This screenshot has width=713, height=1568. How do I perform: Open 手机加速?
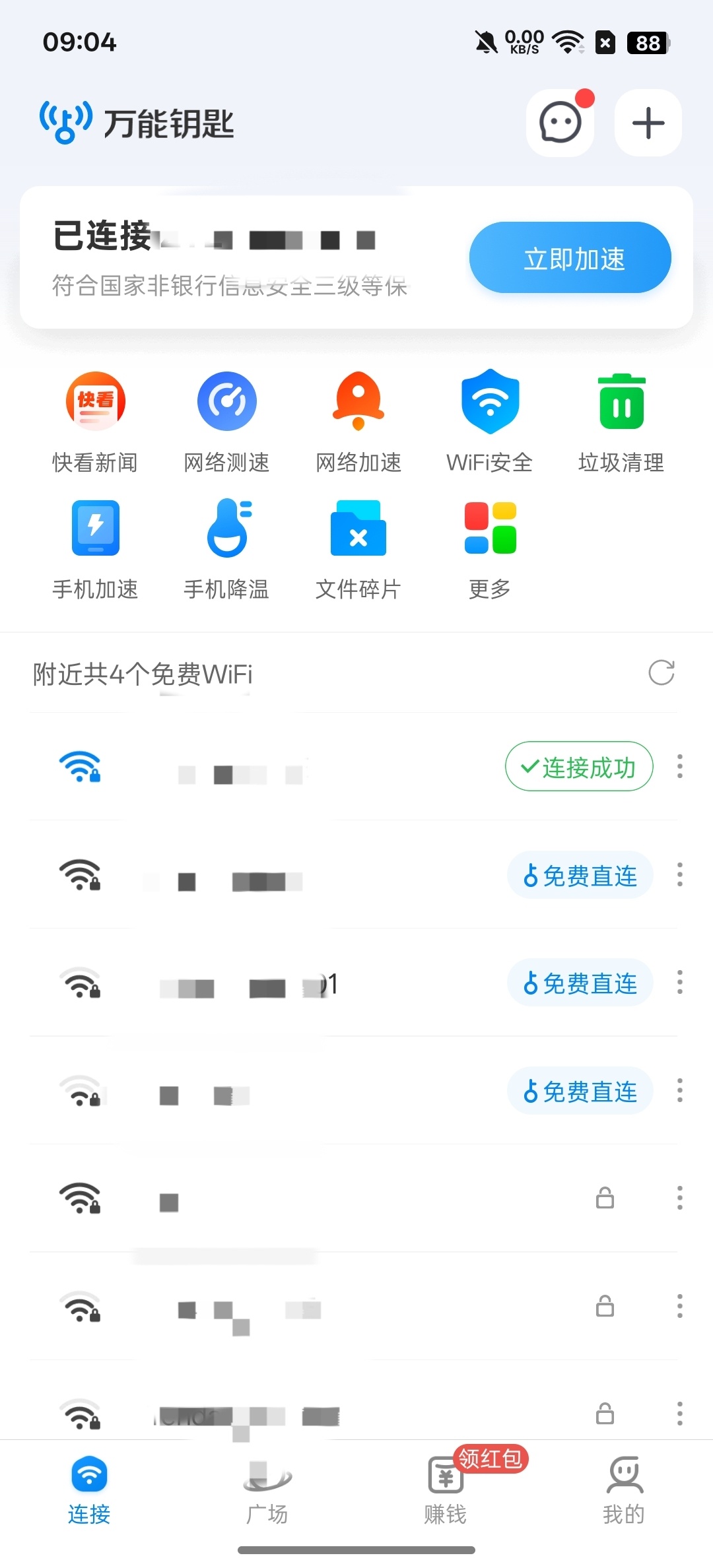click(x=95, y=549)
